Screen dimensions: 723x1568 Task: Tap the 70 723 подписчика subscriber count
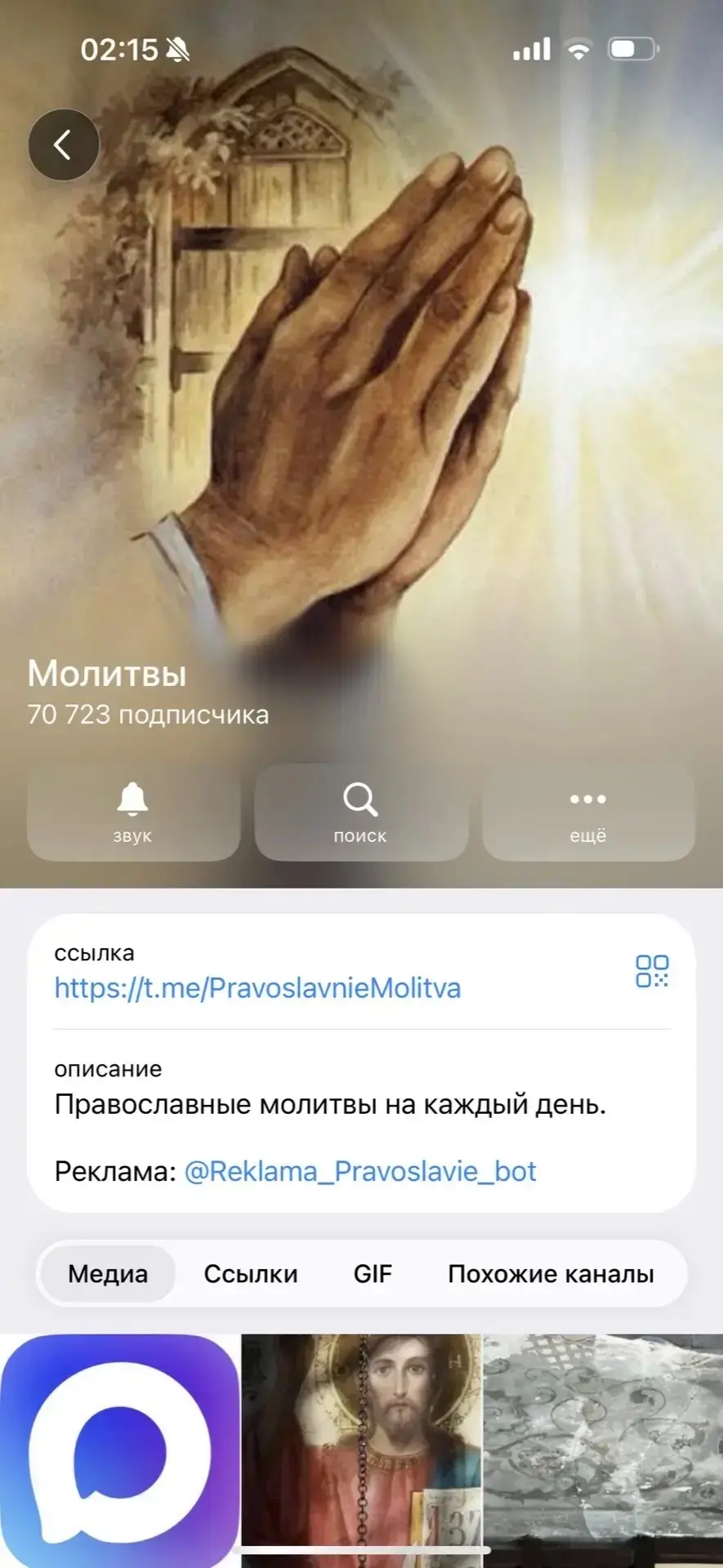pos(147,714)
